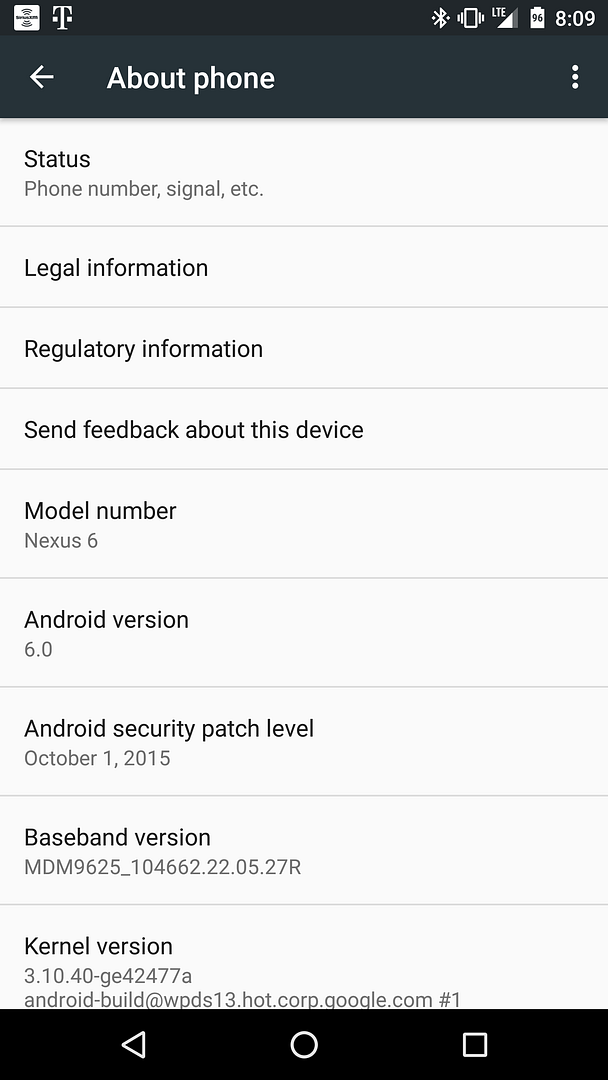Tap the Android version row
This screenshot has height=1080, width=608.
(x=304, y=633)
